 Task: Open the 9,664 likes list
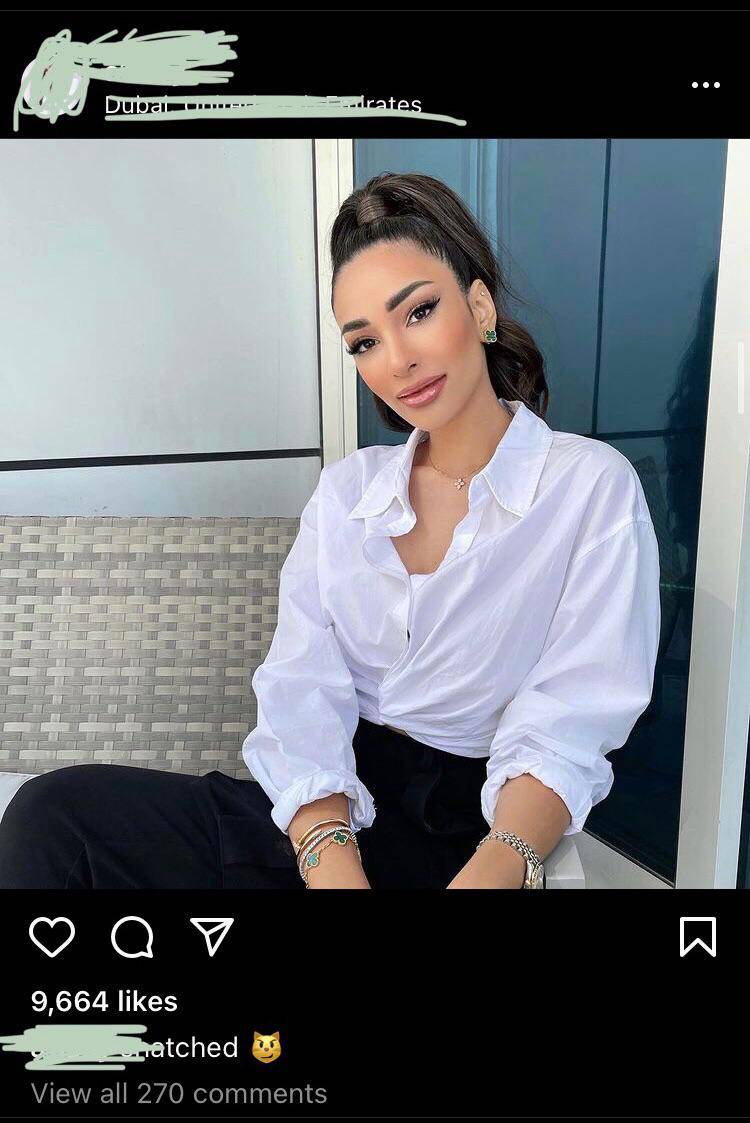pos(104,1001)
